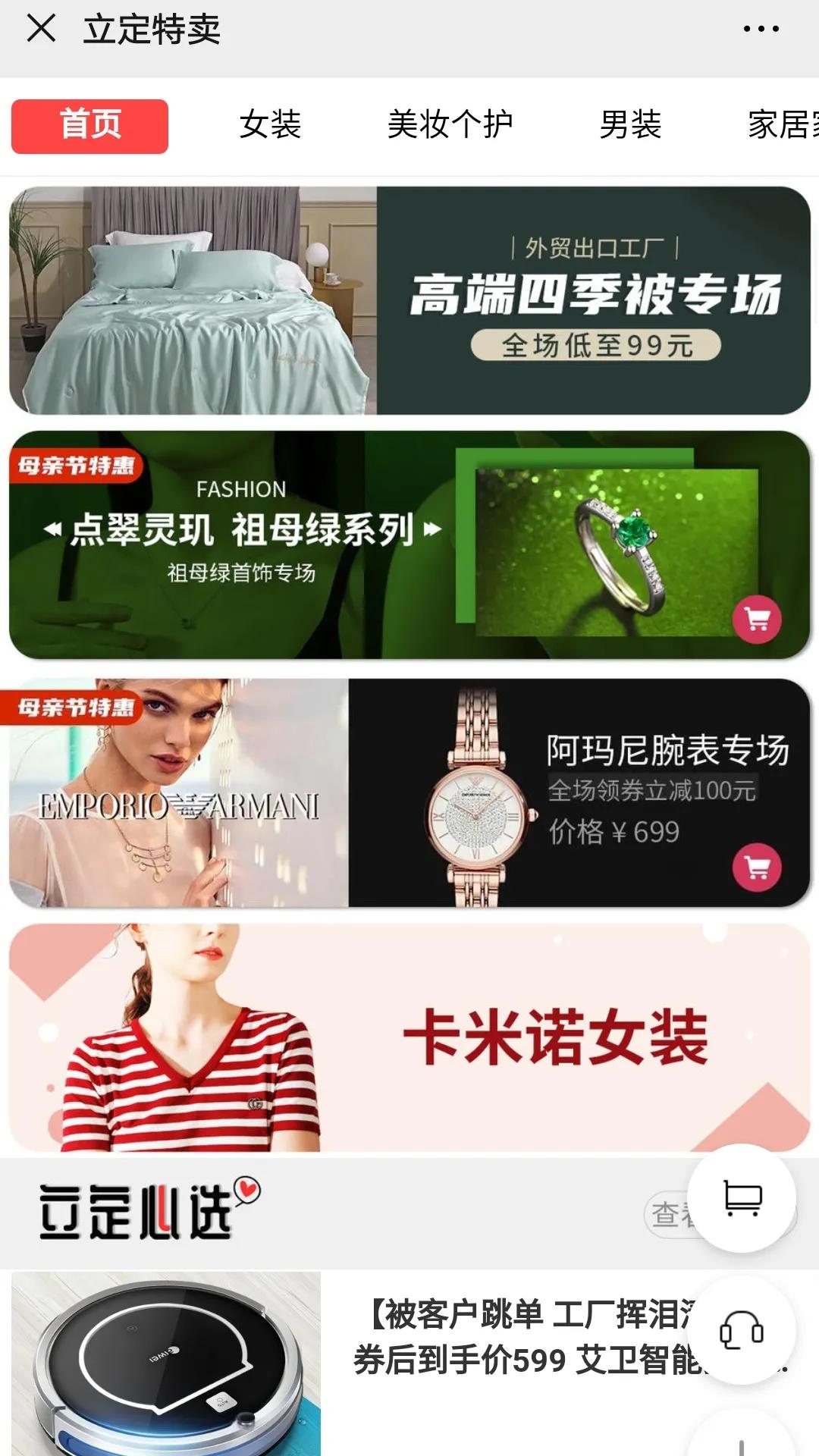Open the 家居家纺 category
The image size is (819, 1456).
tap(783, 125)
